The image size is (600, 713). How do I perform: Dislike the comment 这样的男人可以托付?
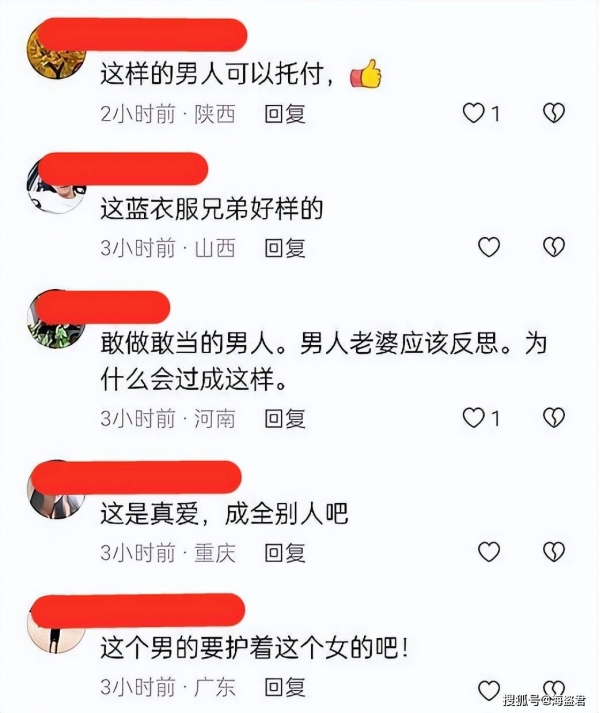554,114
